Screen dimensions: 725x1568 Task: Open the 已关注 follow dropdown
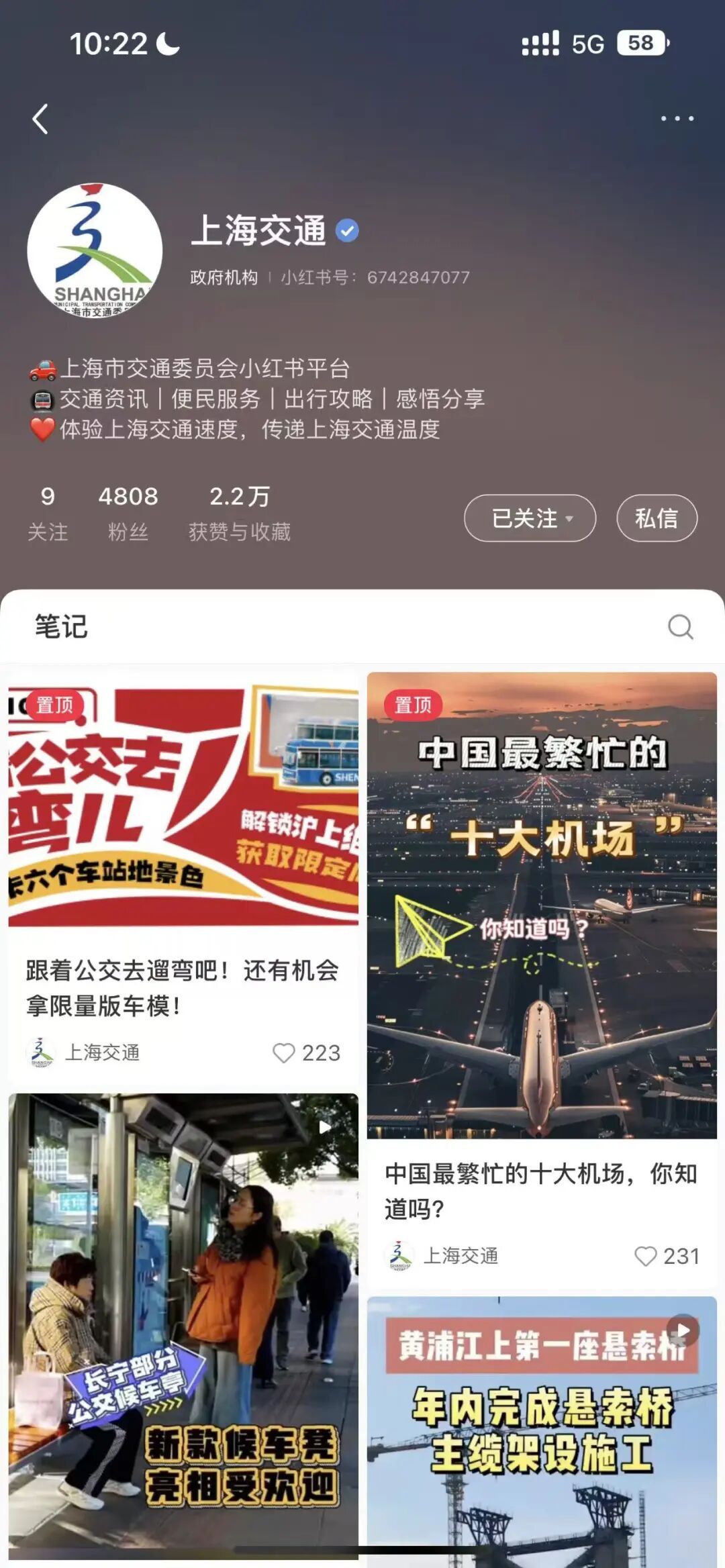tap(530, 518)
